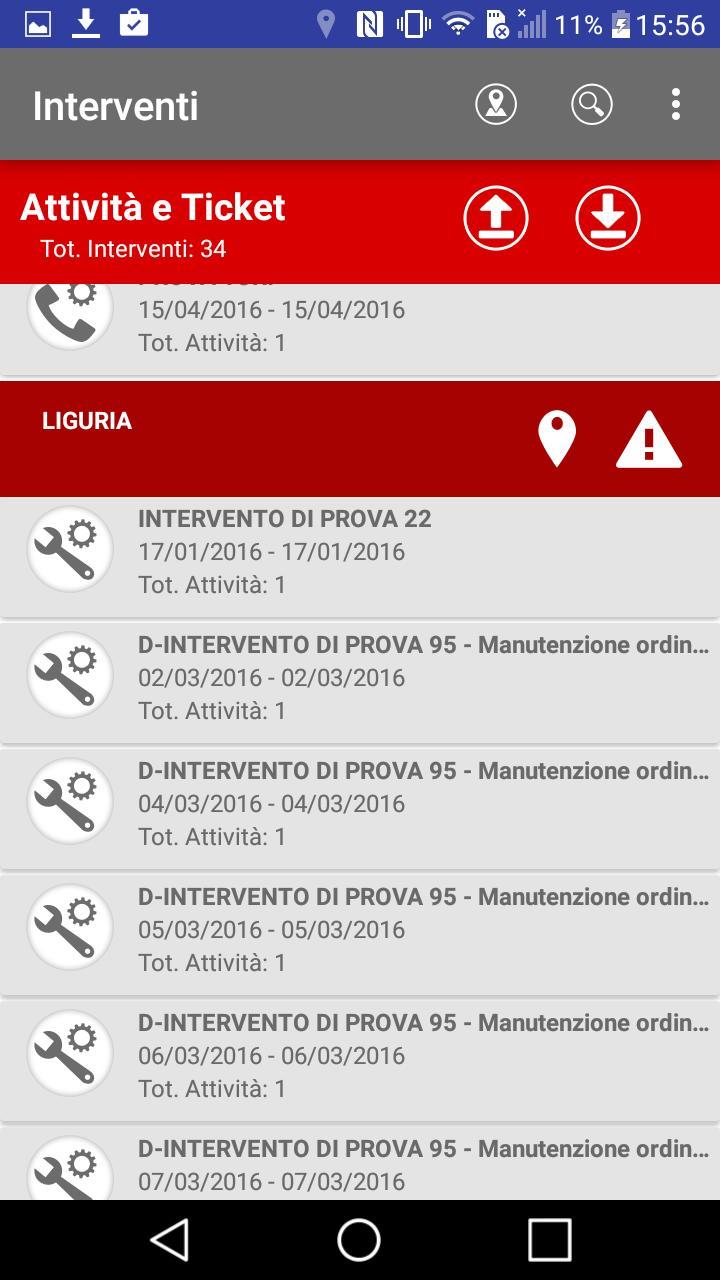
Task: Tap the warning triangle icon for LIGURIA
Action: (649, 440)
